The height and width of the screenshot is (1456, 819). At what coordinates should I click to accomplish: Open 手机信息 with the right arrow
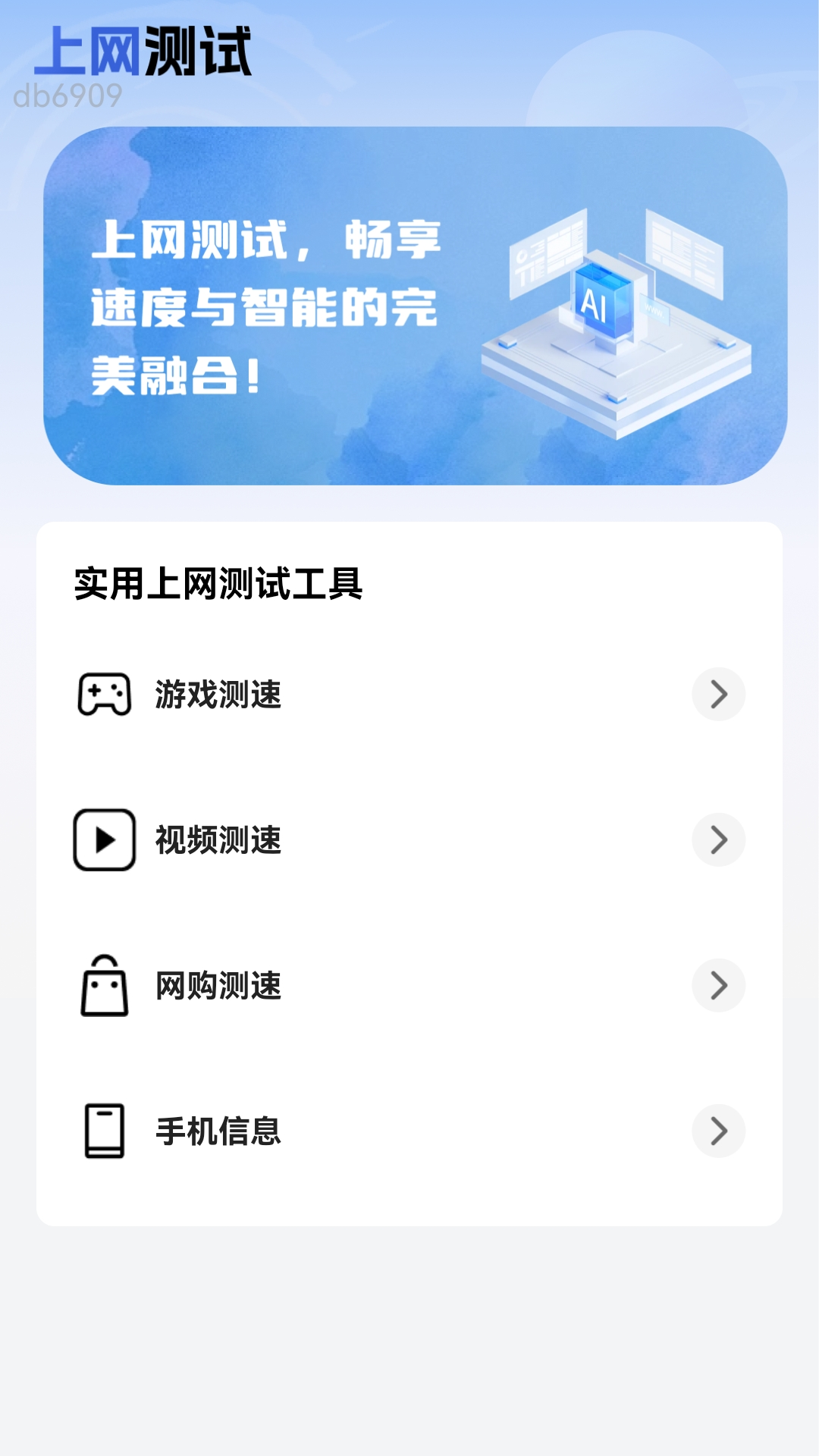coord(718,1131)
